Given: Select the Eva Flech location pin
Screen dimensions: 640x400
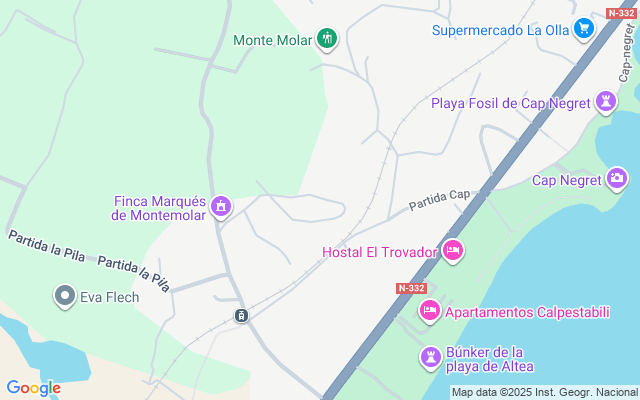Looking at the screenshot, I should point(65,296).
